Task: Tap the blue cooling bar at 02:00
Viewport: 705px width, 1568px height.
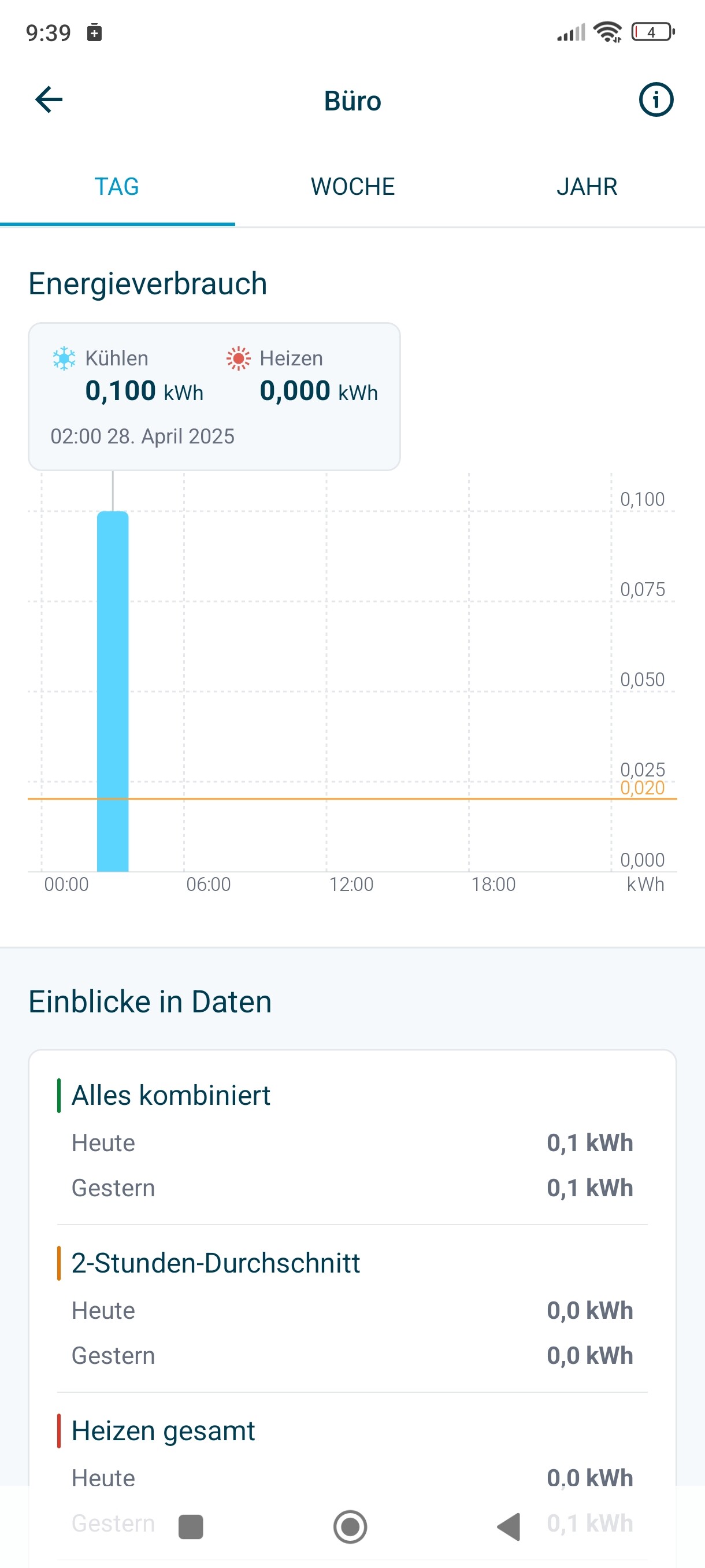Action: pyautogui.click(x=113, y=691)
